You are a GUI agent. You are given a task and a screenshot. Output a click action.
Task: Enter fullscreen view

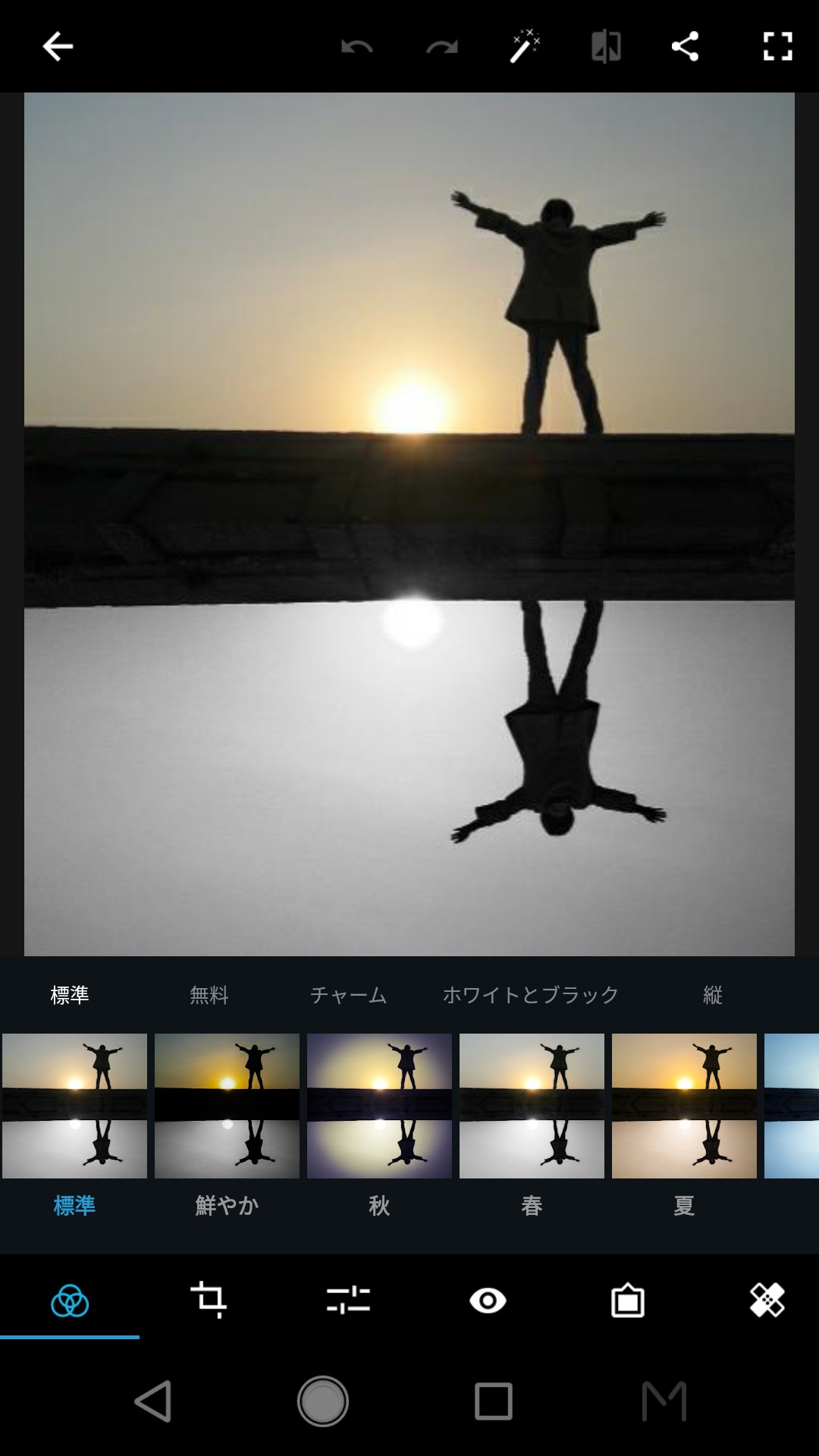(777, 47)
